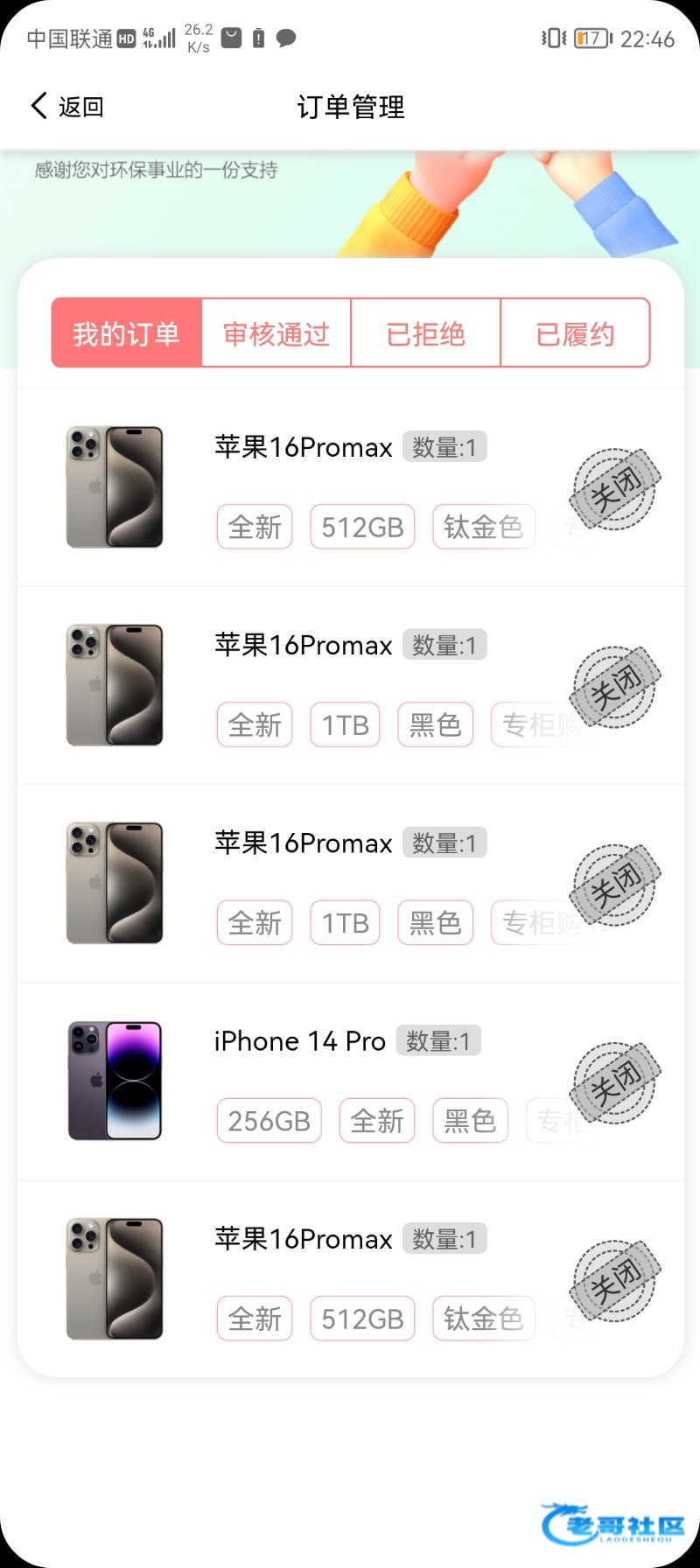Show orders under the 已拒绝 tab
The width and height of the screenshot is (700, 1568).
[426, 333]
